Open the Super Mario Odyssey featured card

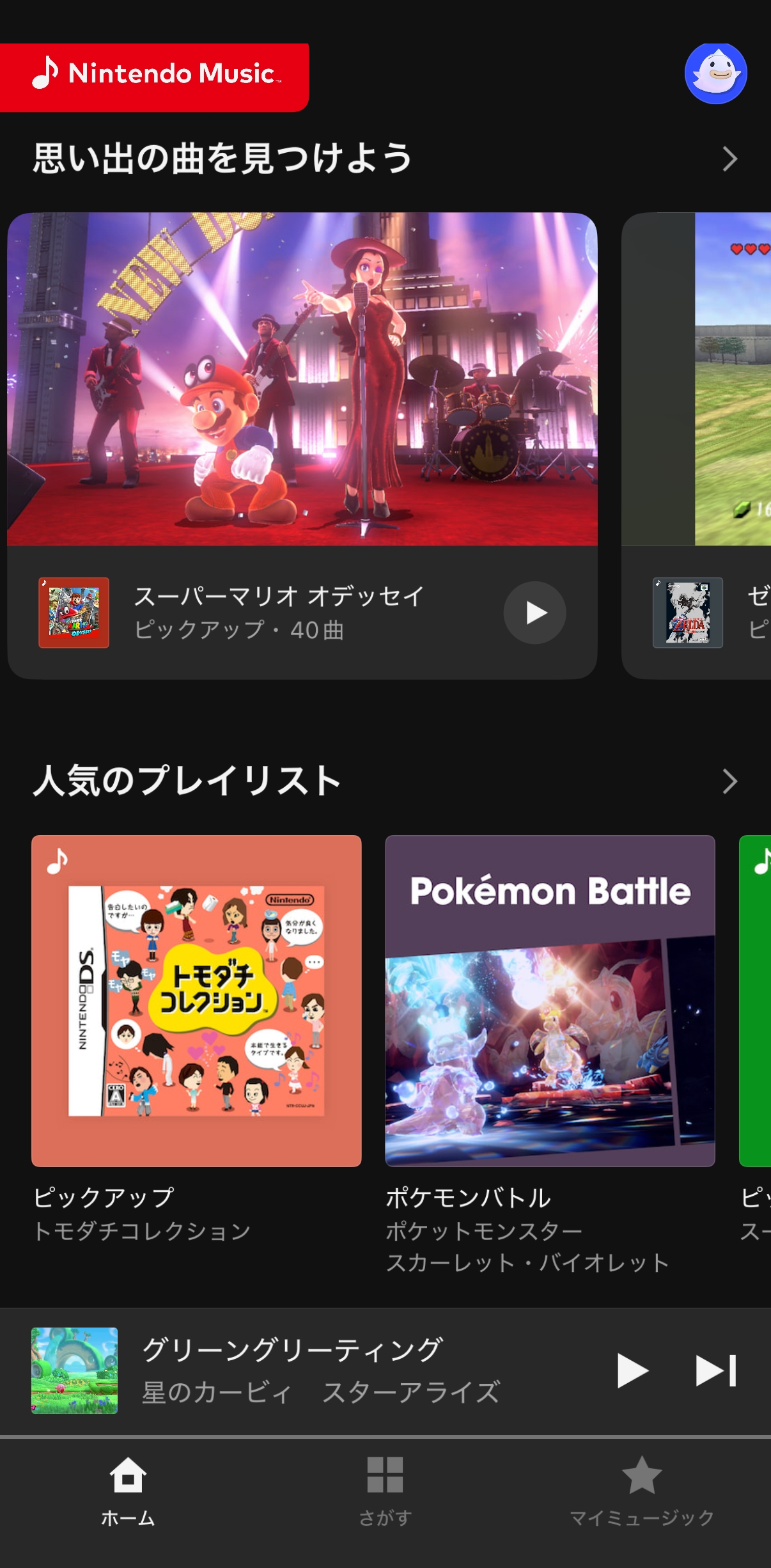(302, 446)
